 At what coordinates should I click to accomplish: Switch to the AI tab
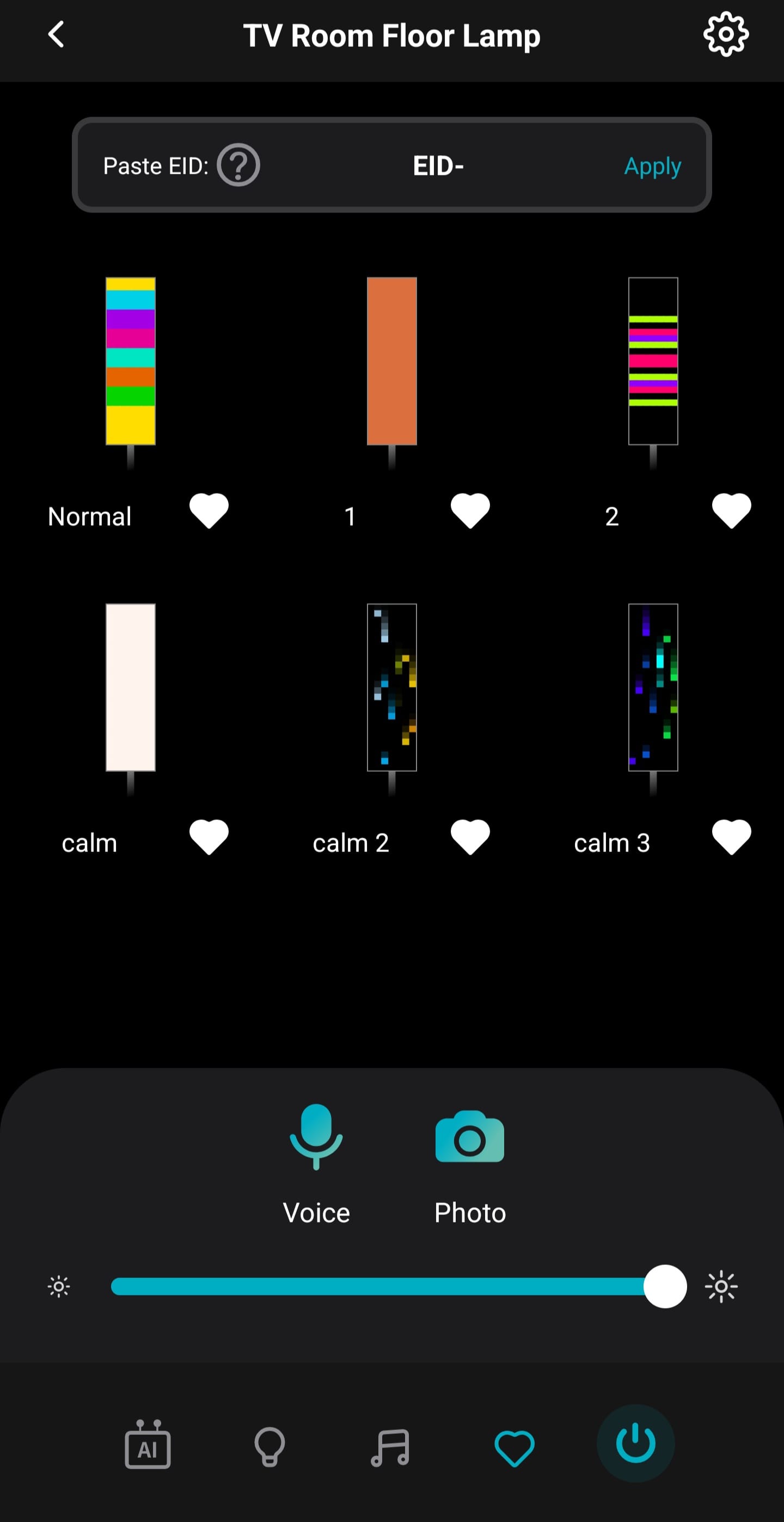coord(148,1445)
